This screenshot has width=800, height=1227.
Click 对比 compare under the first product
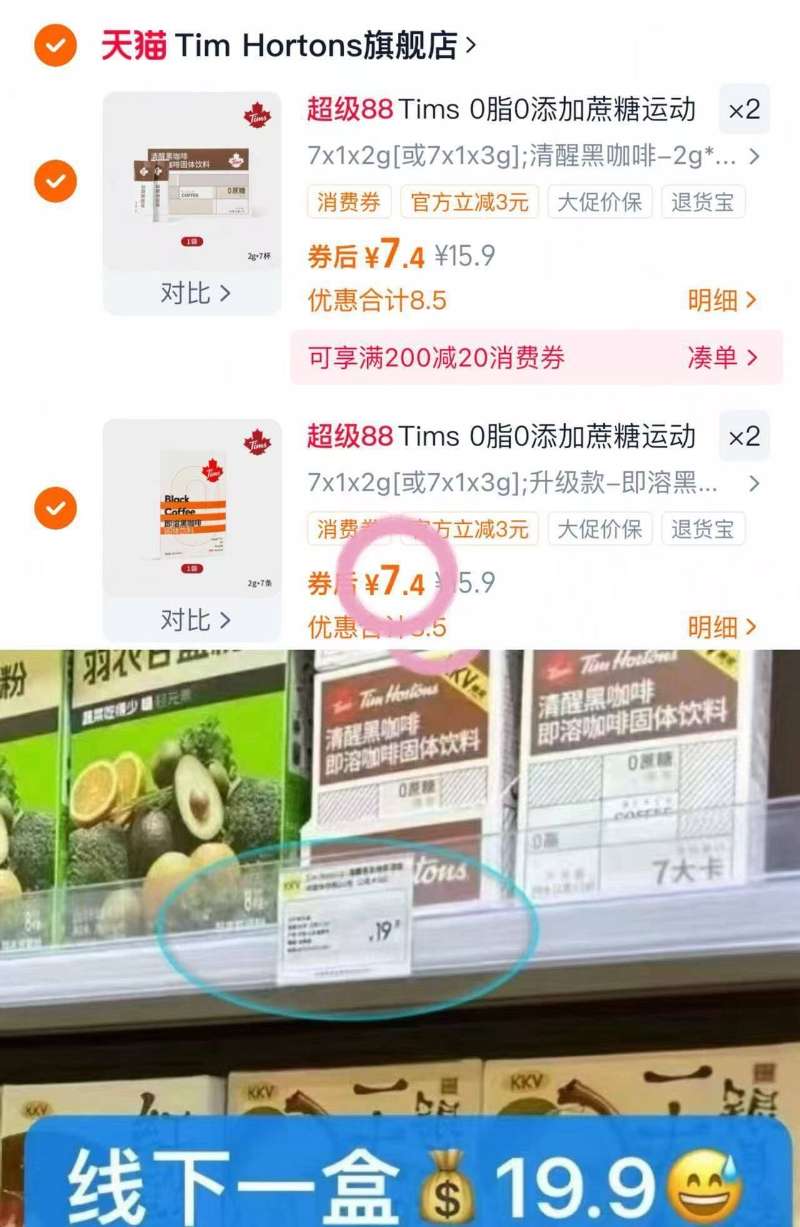194,293
